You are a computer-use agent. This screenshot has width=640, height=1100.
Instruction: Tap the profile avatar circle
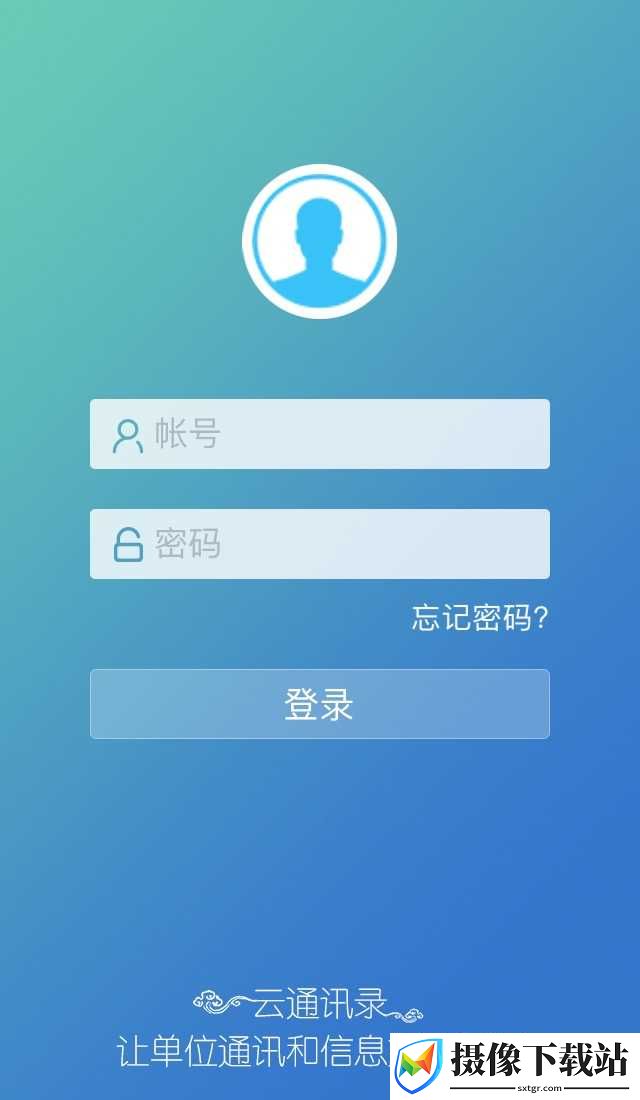(x=319, y=241)
